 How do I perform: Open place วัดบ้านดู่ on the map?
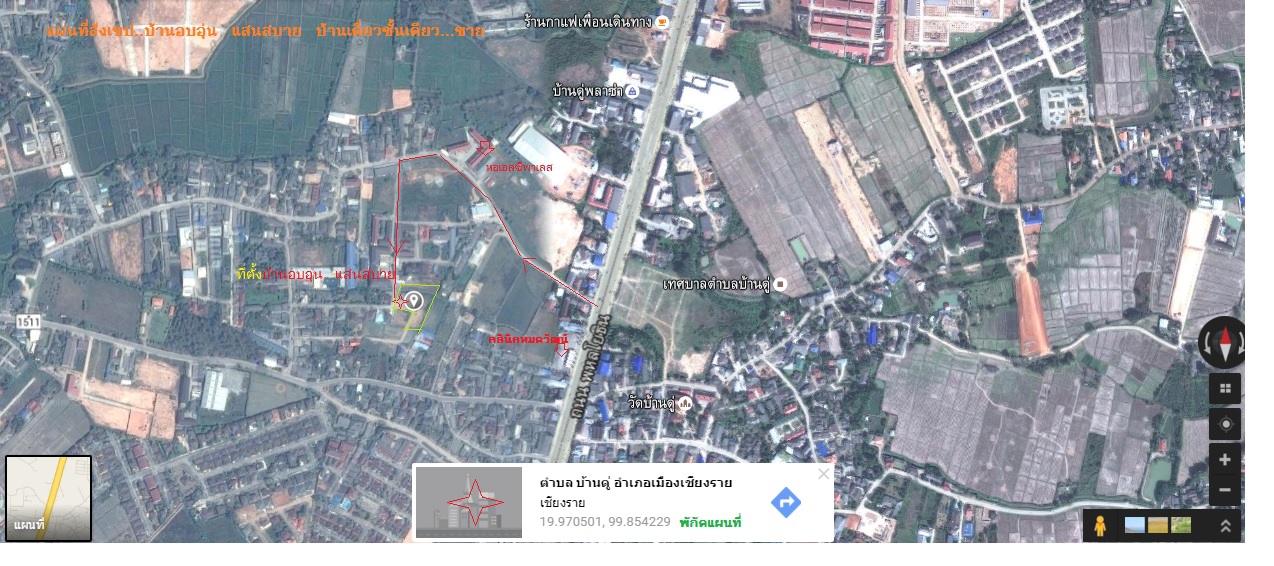click(x=686, y=404)
